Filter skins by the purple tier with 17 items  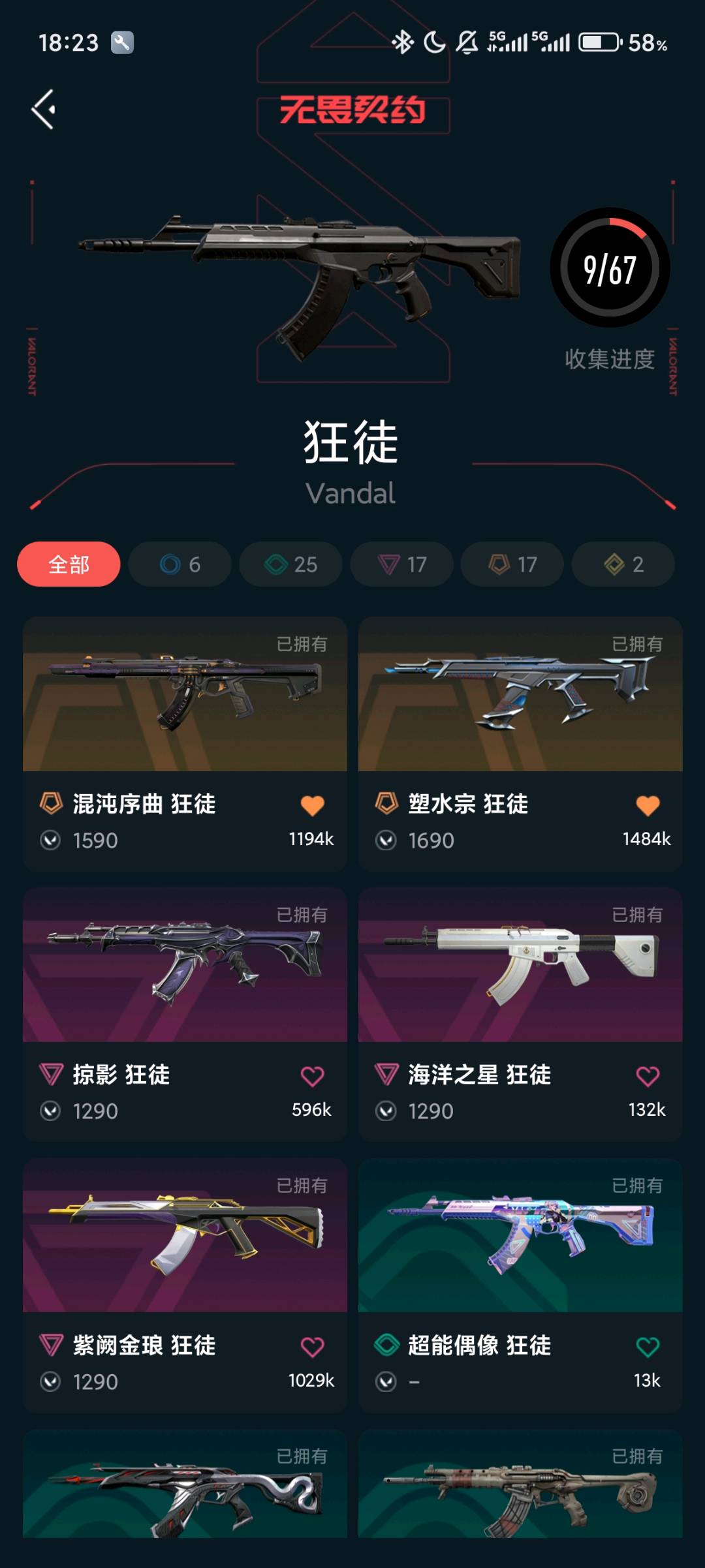401,564
